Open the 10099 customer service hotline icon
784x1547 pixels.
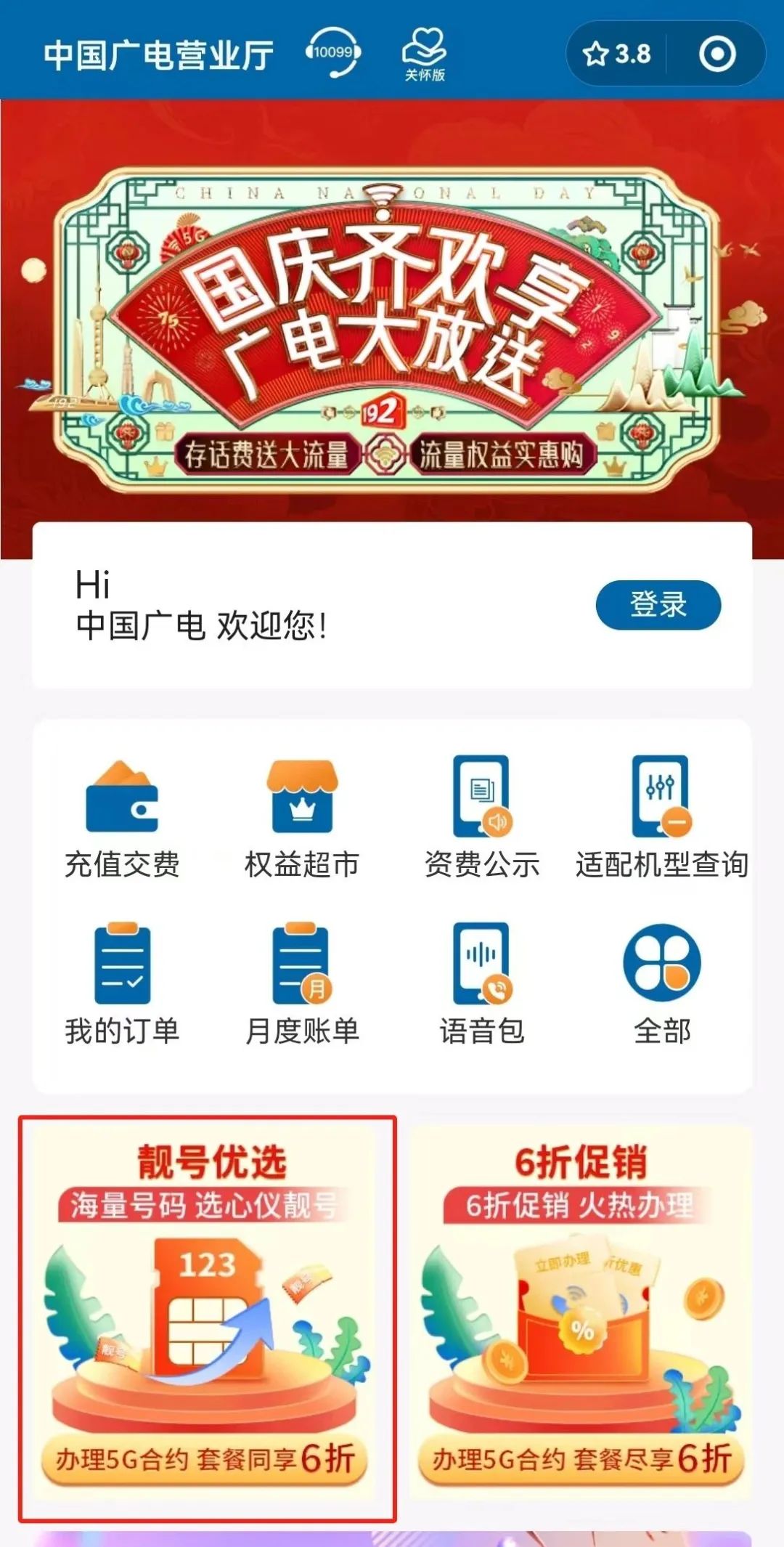point(333,52)
